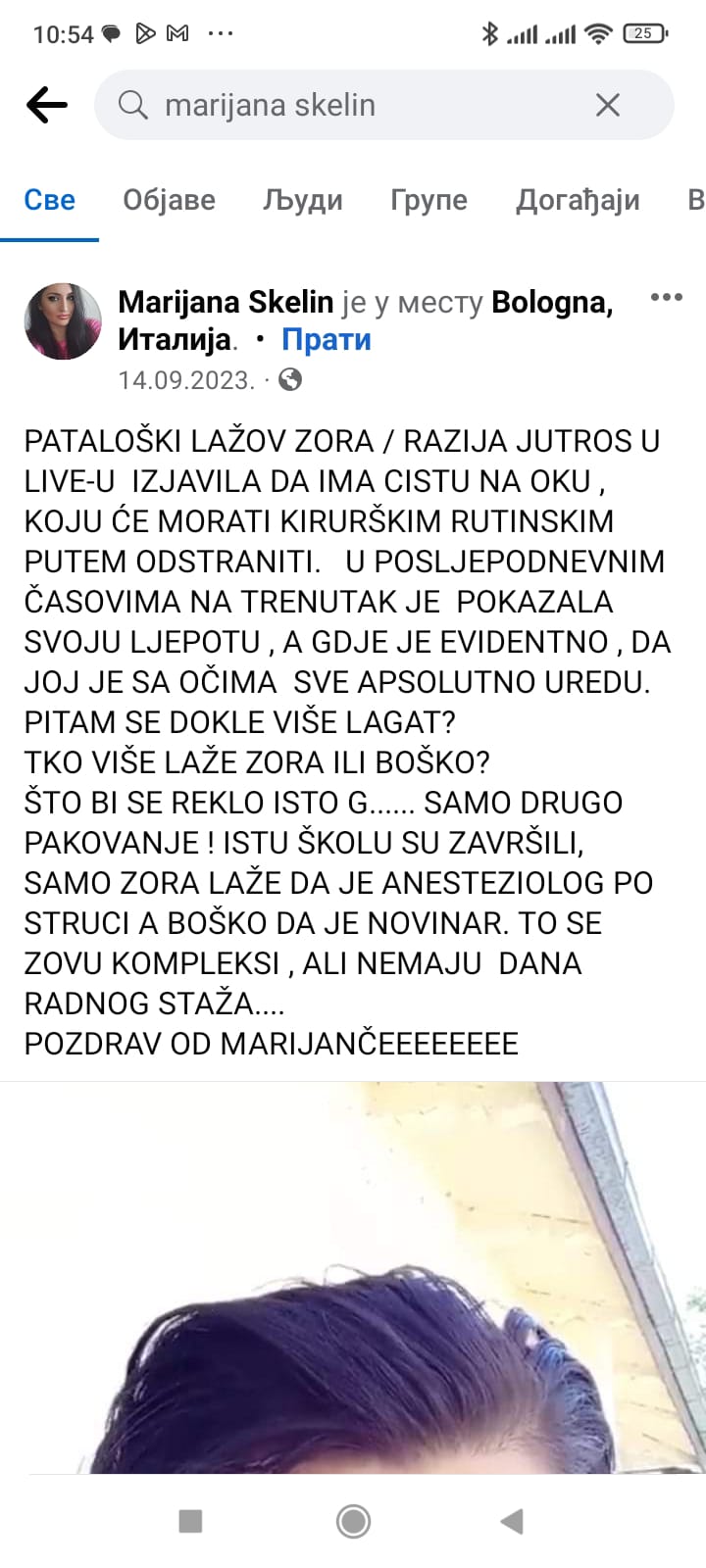Open Marijana Skelin's profile picture
This screenshot has height=1568, width=706.
tap(62, 319)
